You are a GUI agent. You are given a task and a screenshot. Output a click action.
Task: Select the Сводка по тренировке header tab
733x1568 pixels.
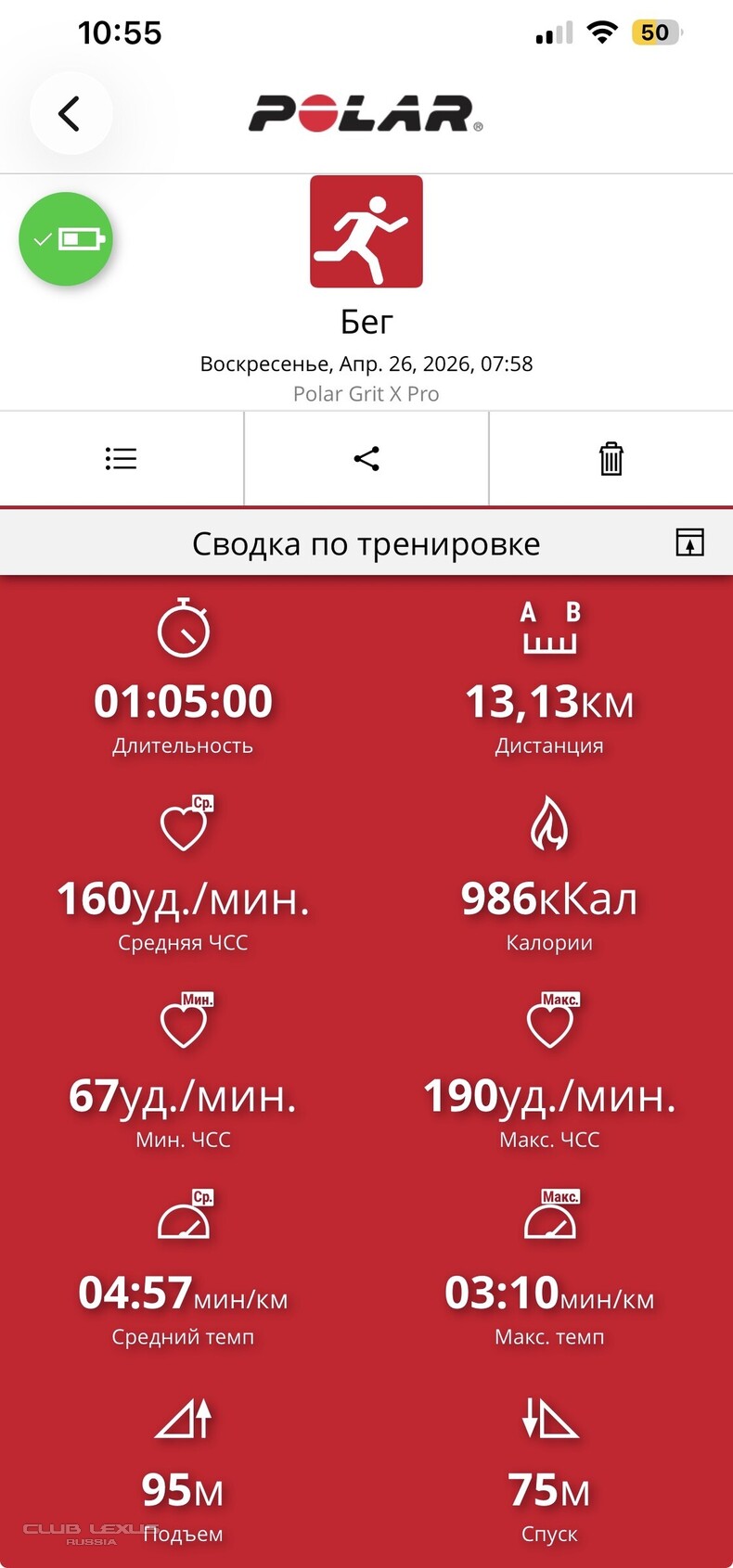coord(366,542)
